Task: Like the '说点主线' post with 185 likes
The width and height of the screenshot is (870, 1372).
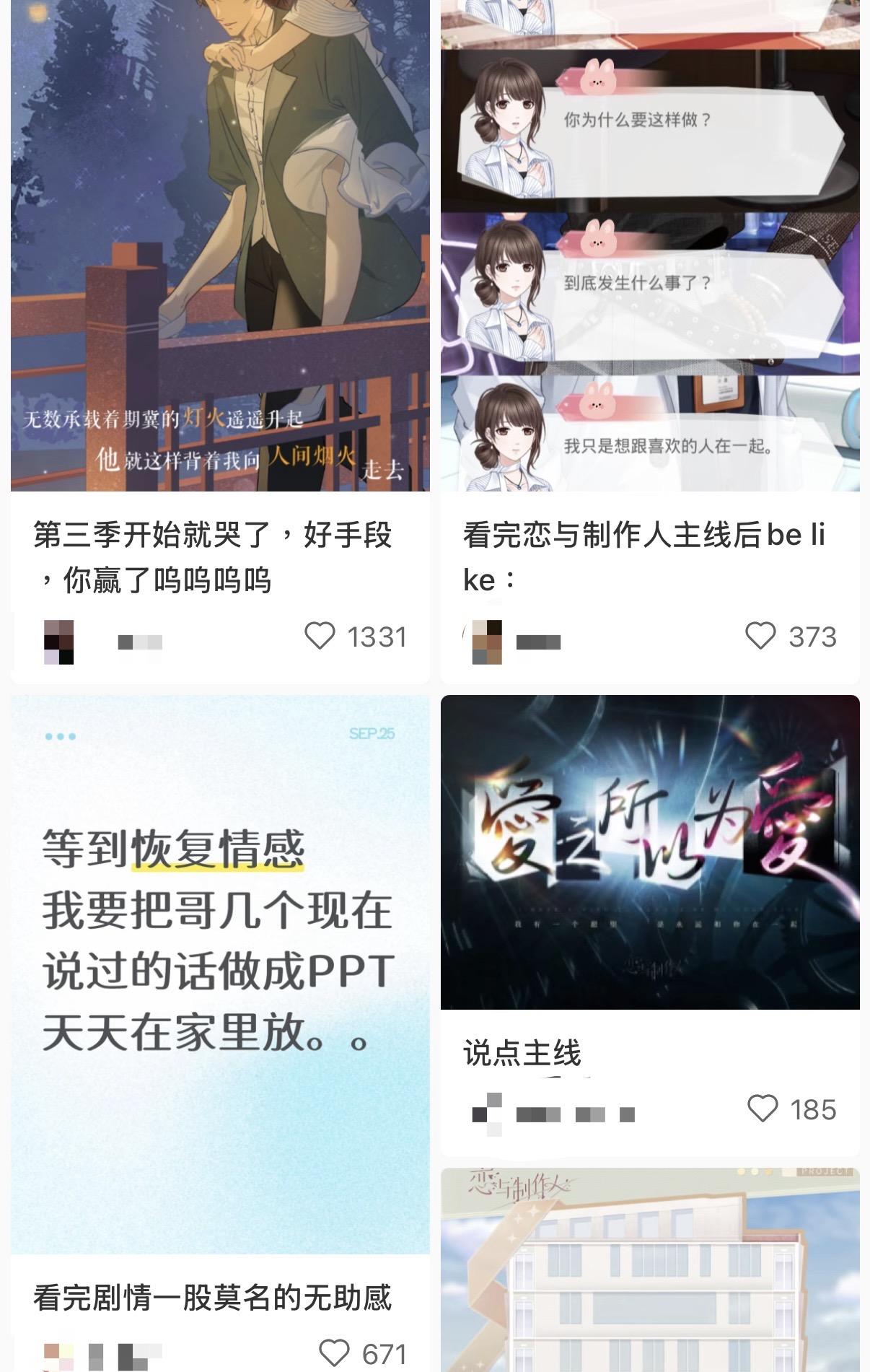Action: click(x=763, y=1109)
